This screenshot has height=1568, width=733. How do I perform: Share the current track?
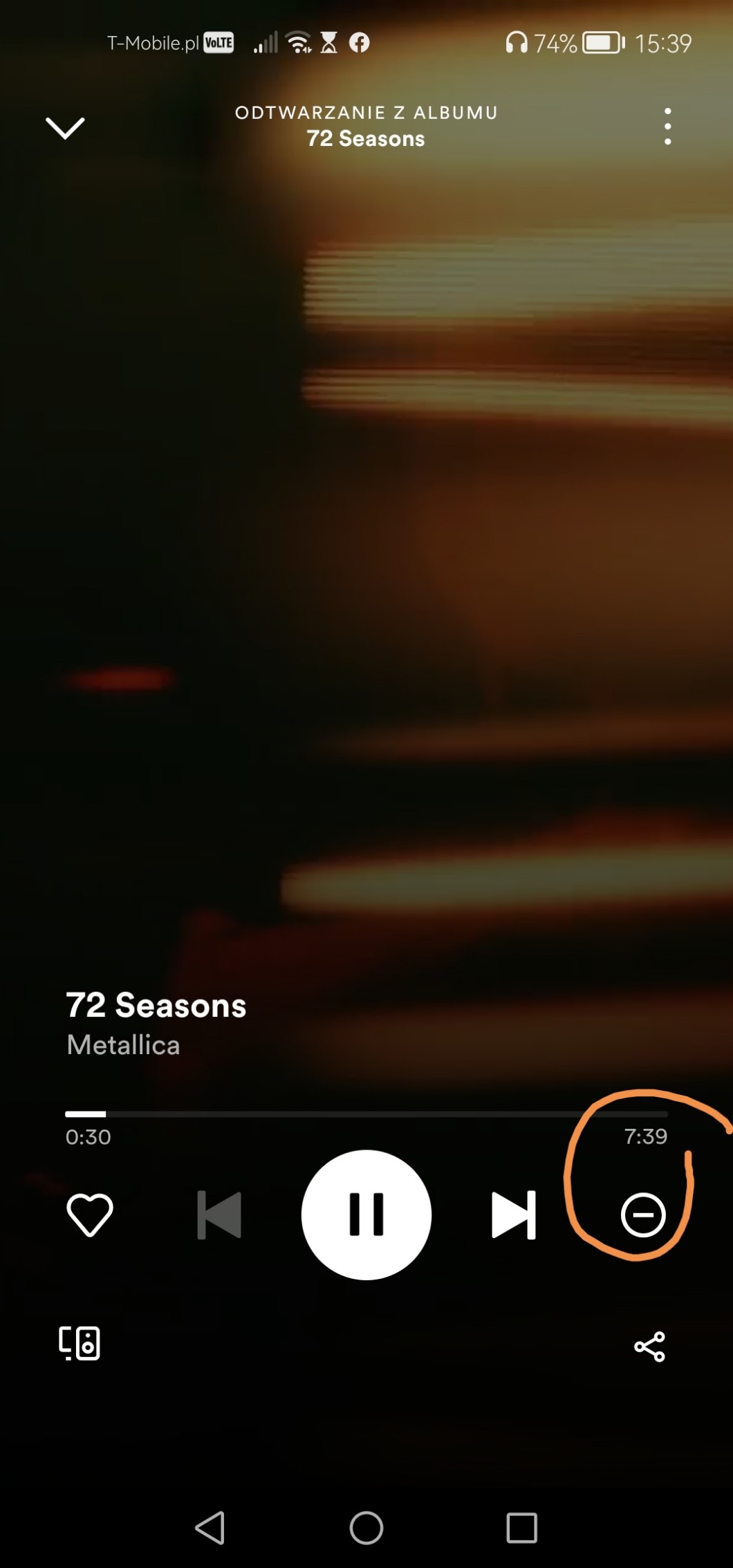[x=649, y=1346]
